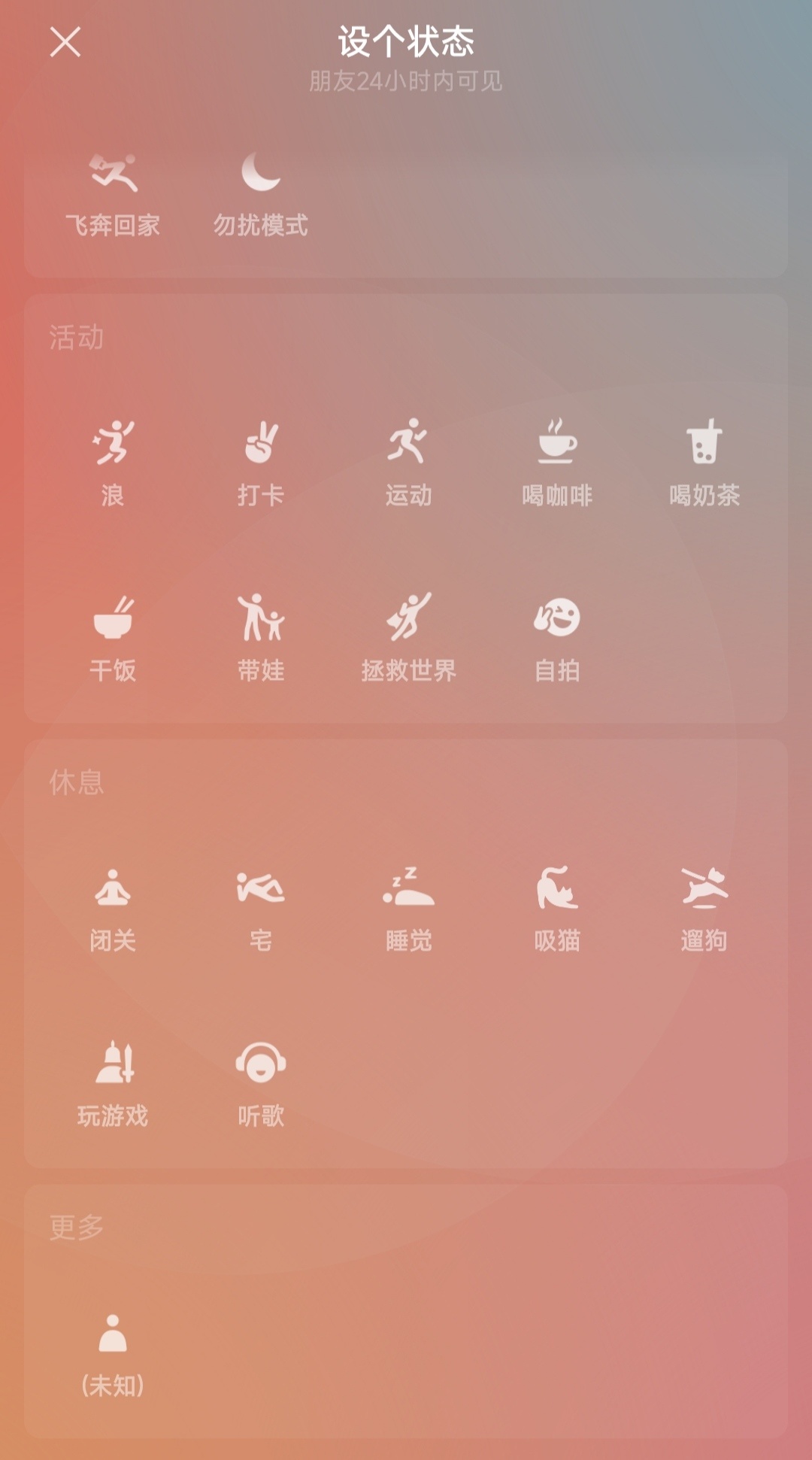
Task: Pick the 吸猫 status
Action: pyautogui.click(x=557, y=908)
